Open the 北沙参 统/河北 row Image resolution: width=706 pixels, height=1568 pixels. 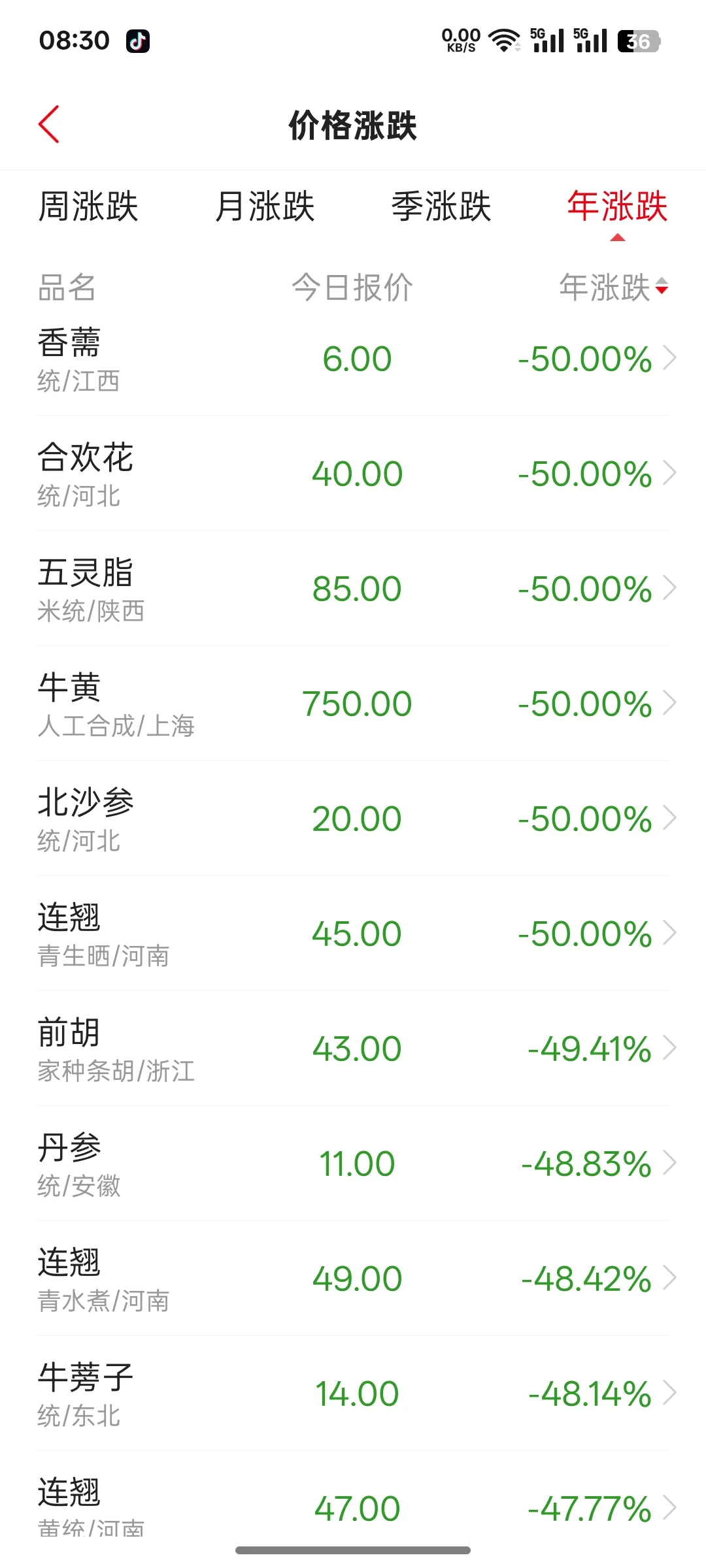(353, 819)
